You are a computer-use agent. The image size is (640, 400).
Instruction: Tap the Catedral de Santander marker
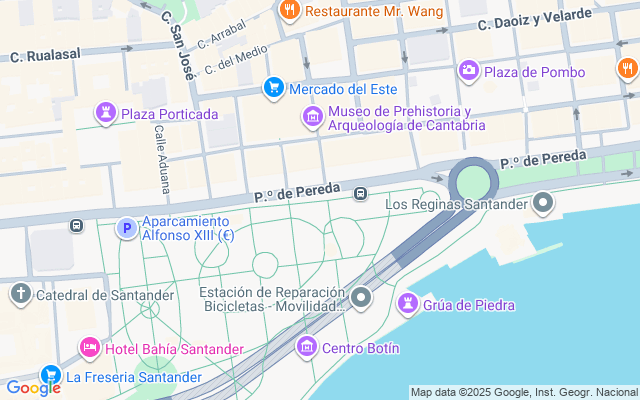pos(20,294)
